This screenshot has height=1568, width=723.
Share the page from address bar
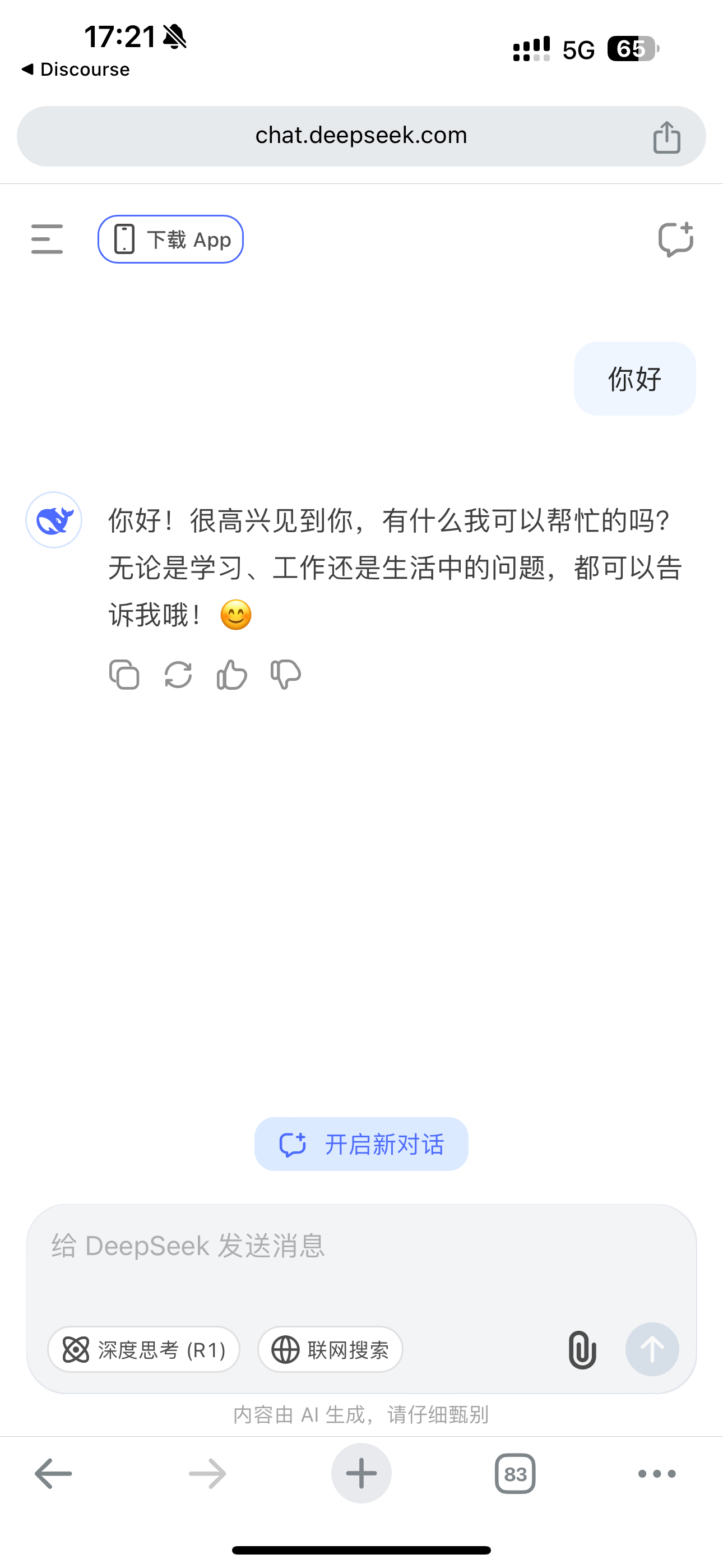coord(667,137)
